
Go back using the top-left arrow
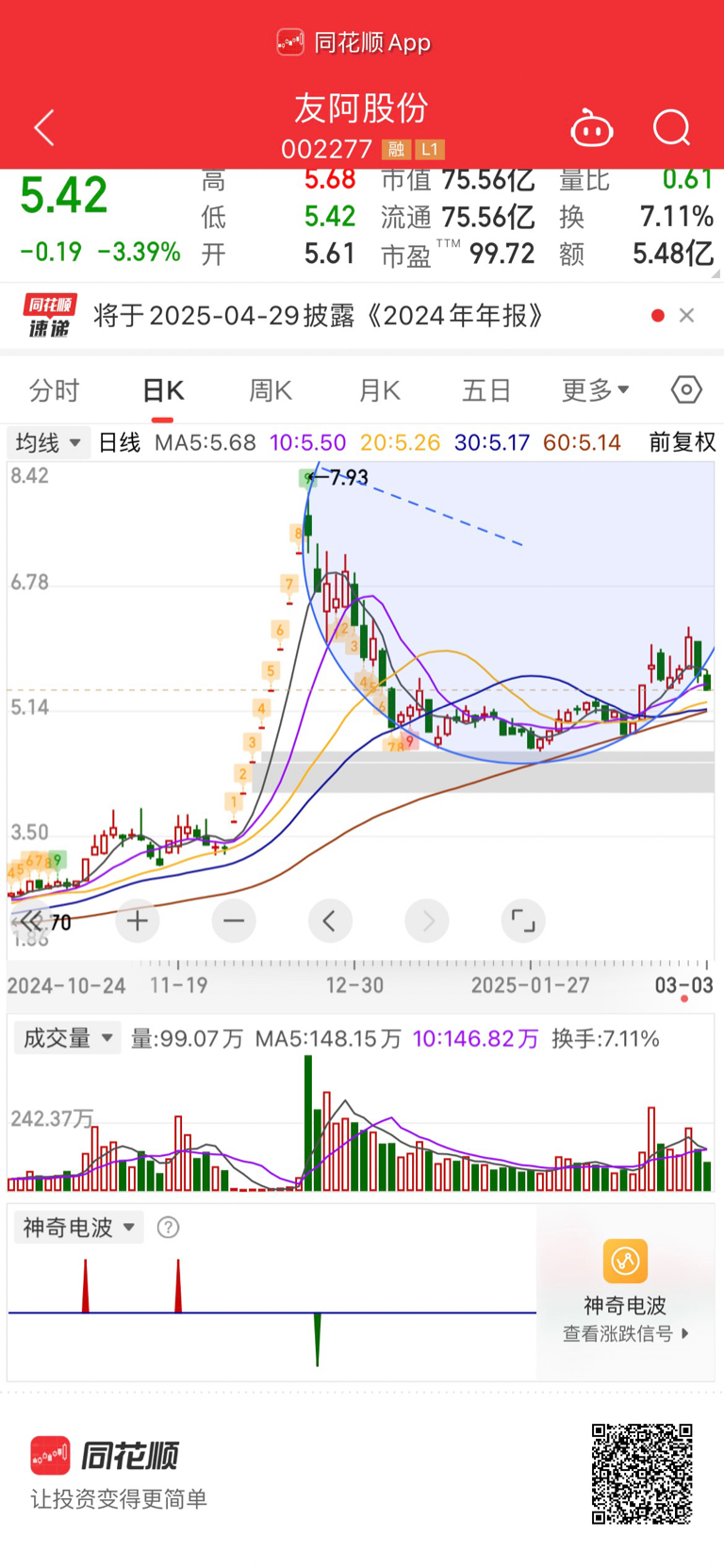(44, 127)
